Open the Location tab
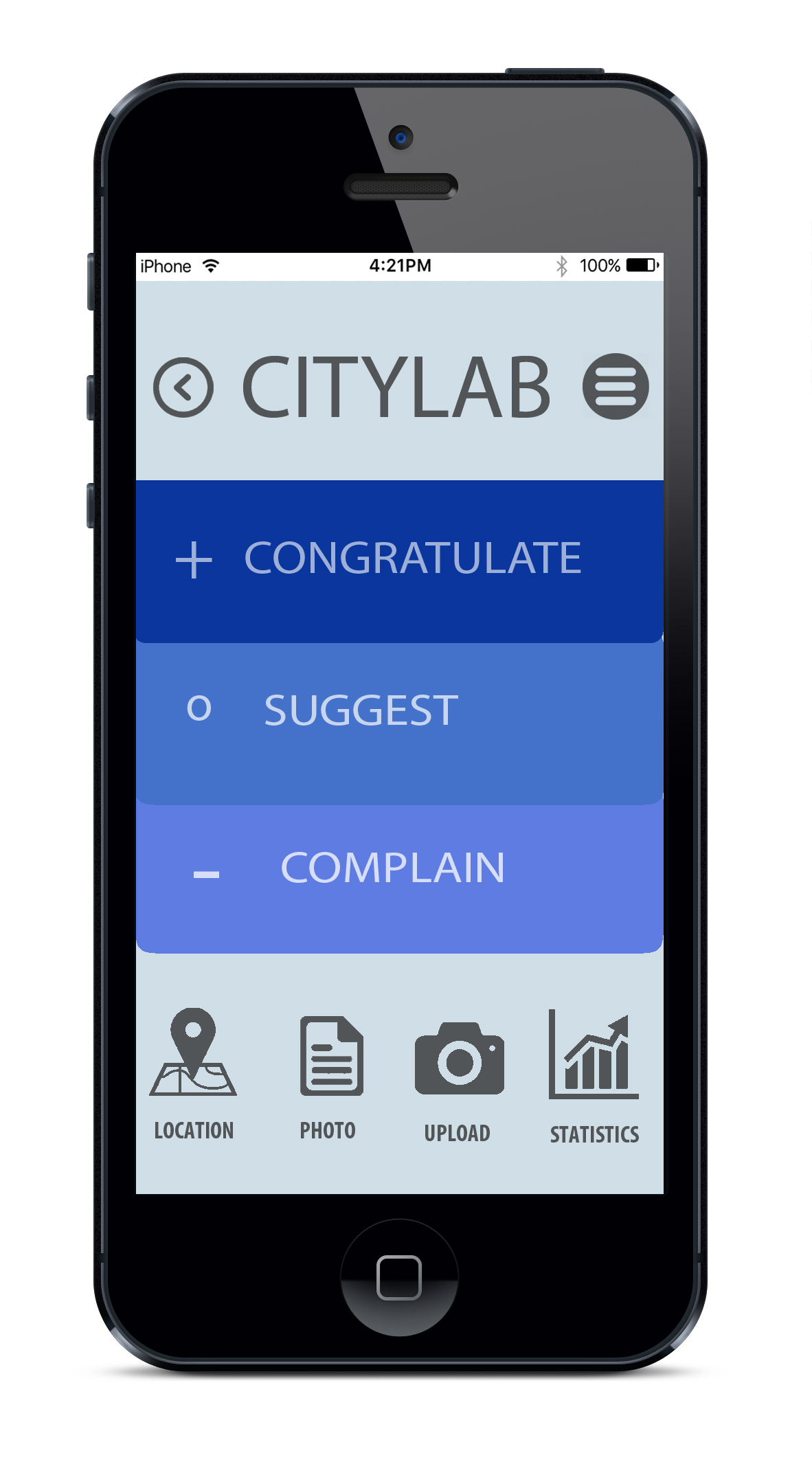Screen dimensions: 812x1473 [194, 1073]
